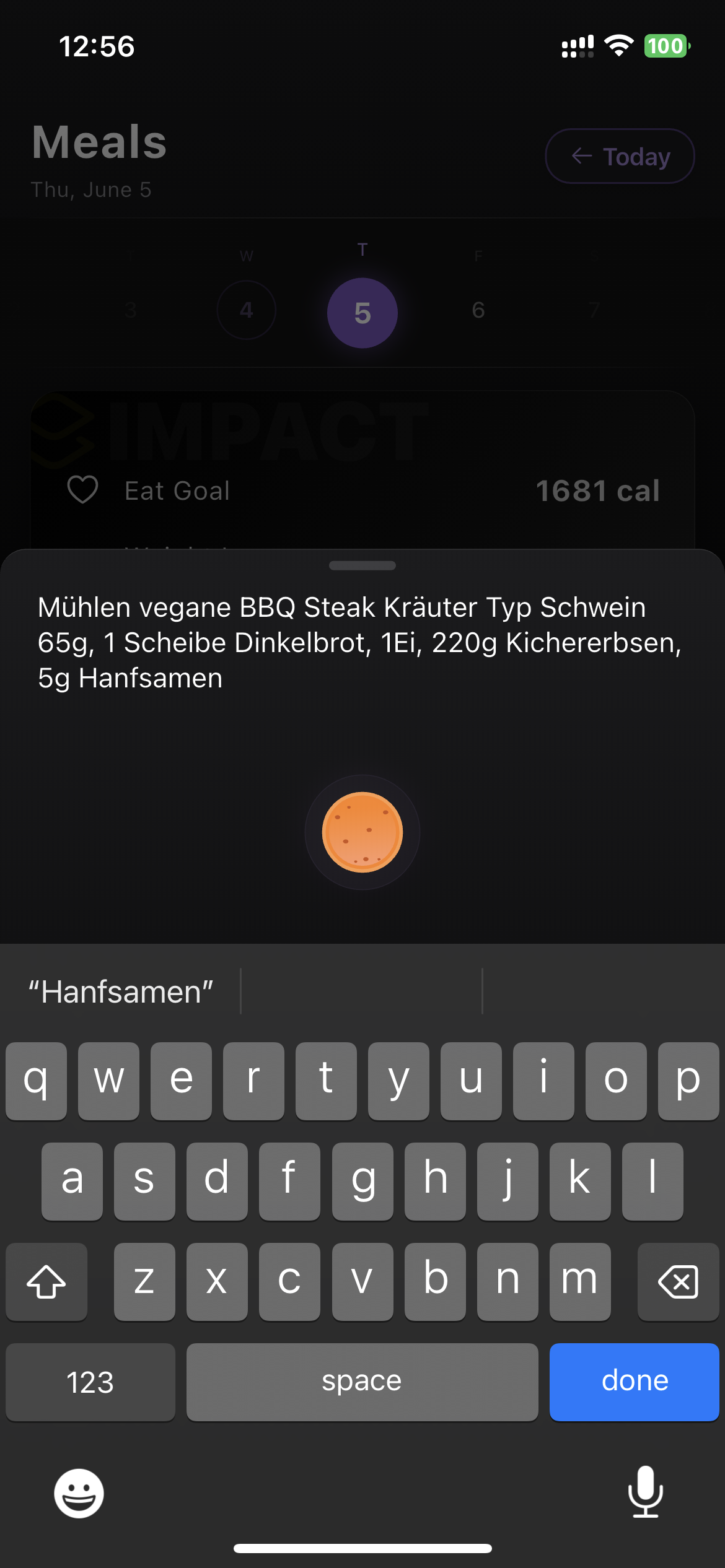Tap the orange circular submit button
Image resolution: width=725 pixels, height=1568 pixels.
coord(362,832)
